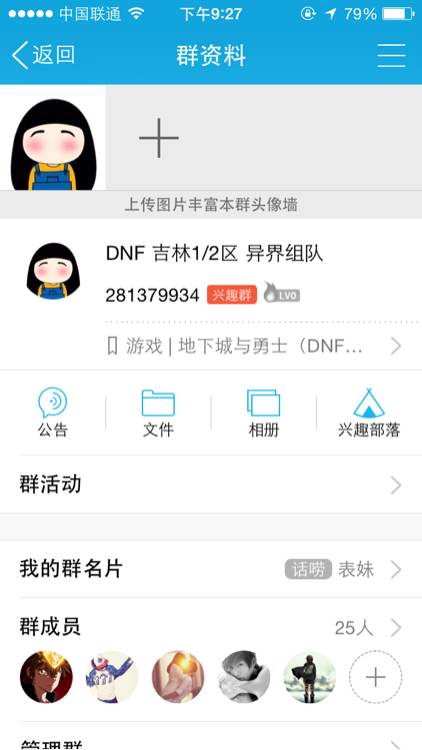Open the 群活动 row
The width and height of the screenshot is (422, 750).
(211, 485)
